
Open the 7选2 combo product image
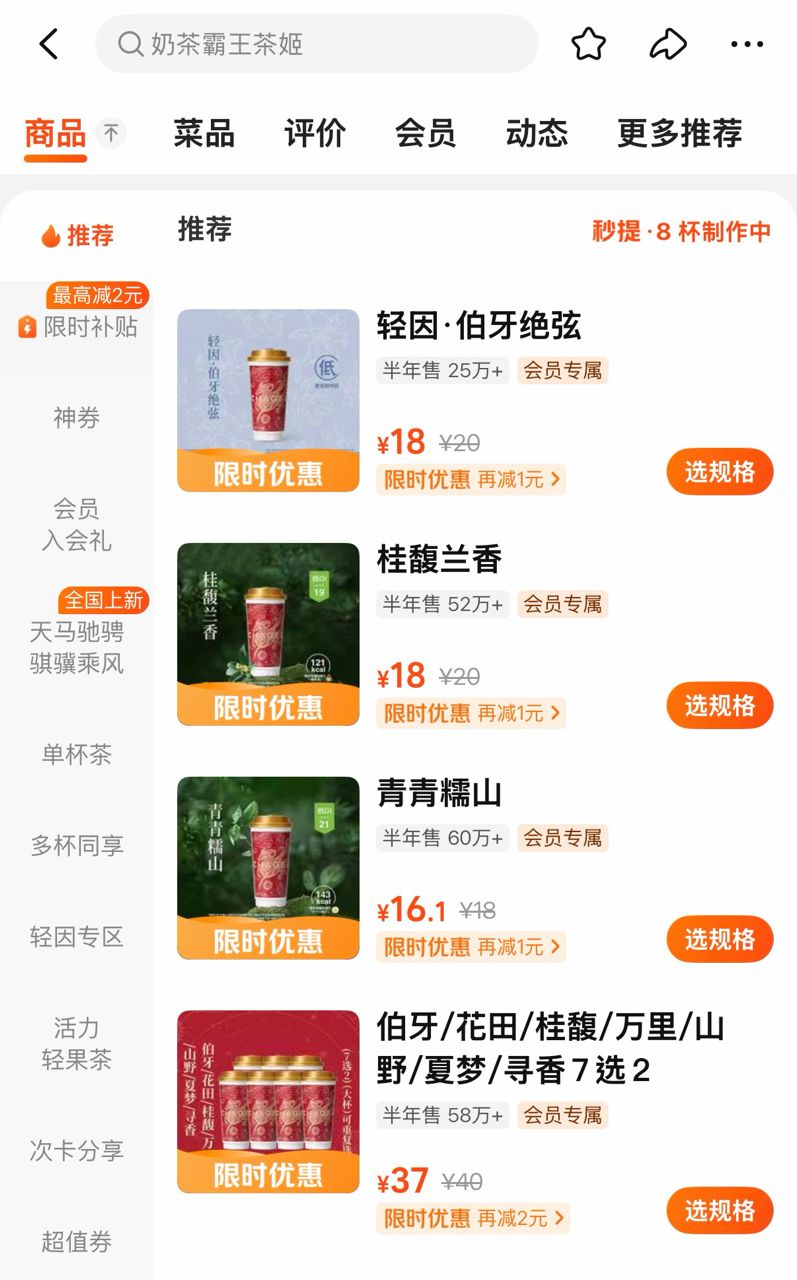tap(268, 1101)
